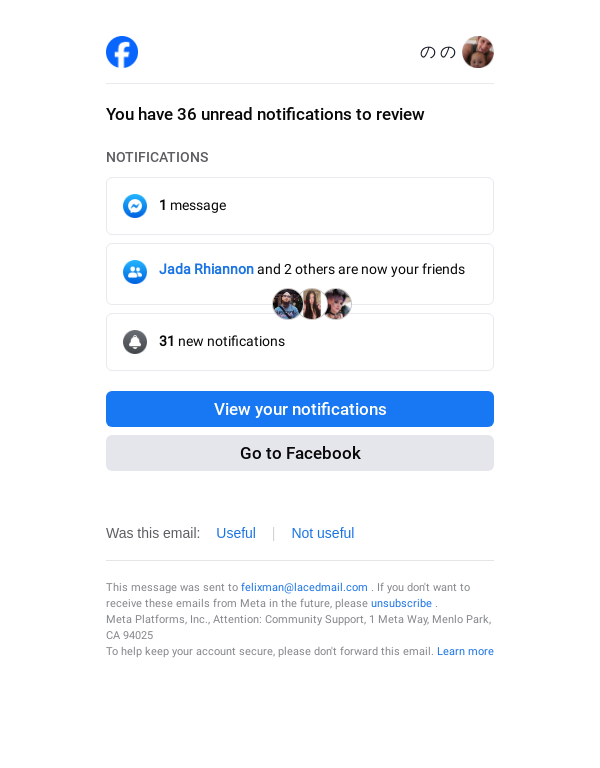Open the profile picture at top right
Image resolution: width=600 pixels, height=768 pixels.
pyautogui.click(x=477, y=52)
